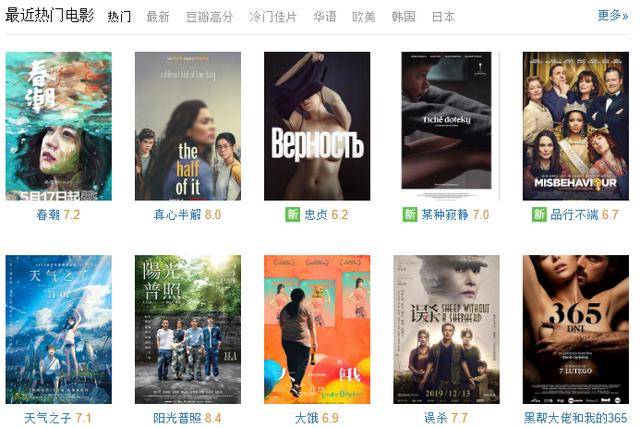This screenshot has width=640, height=428.
Task: View the 品行不端 movie
Action: 575,126
